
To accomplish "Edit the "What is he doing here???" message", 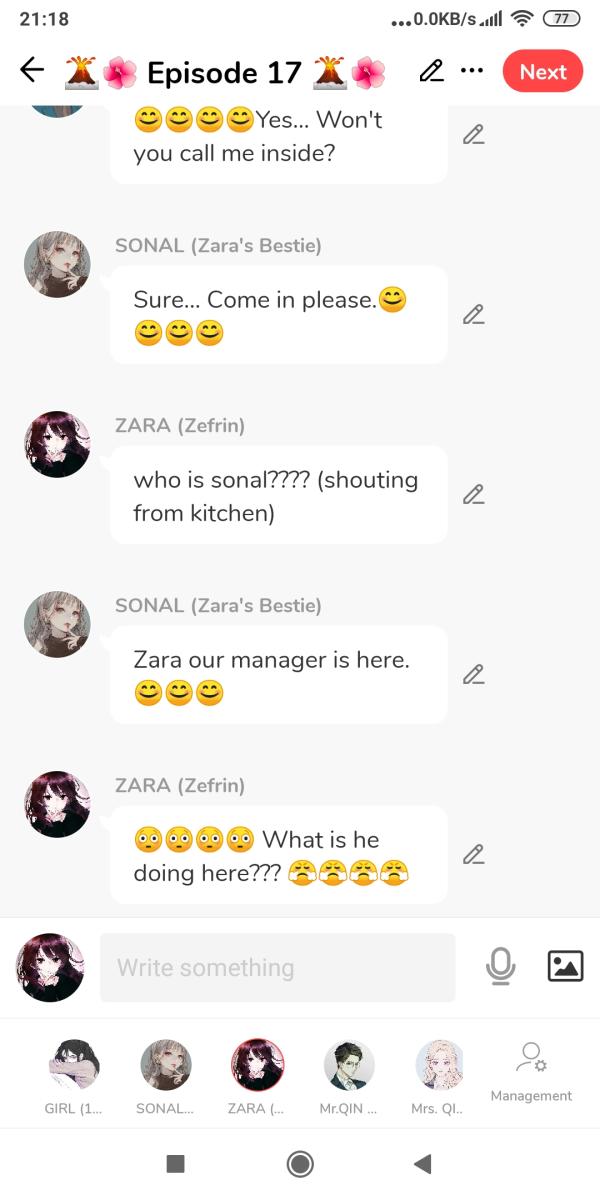I will click(x=474, y=854).
